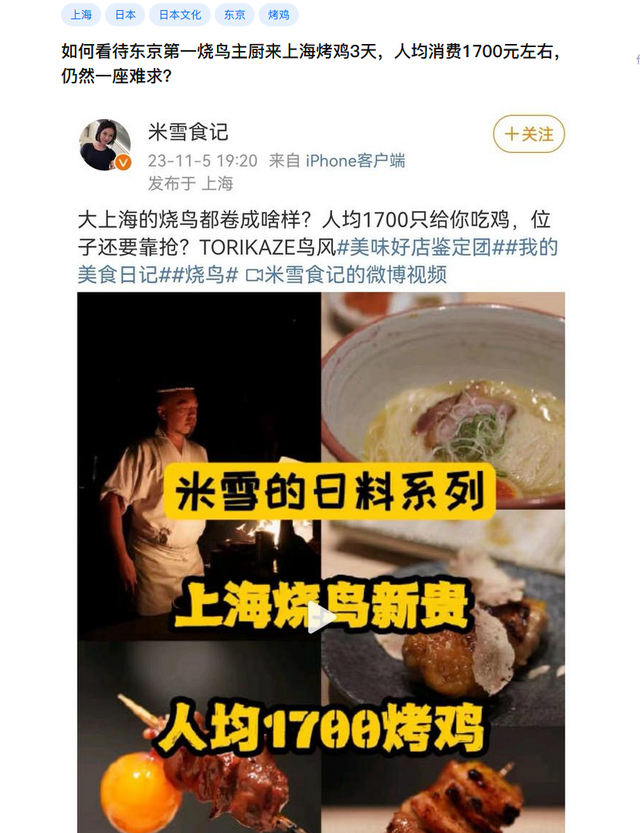
Task: Open 米雪食记's profile avatar
Action: (x=105, y=144)
